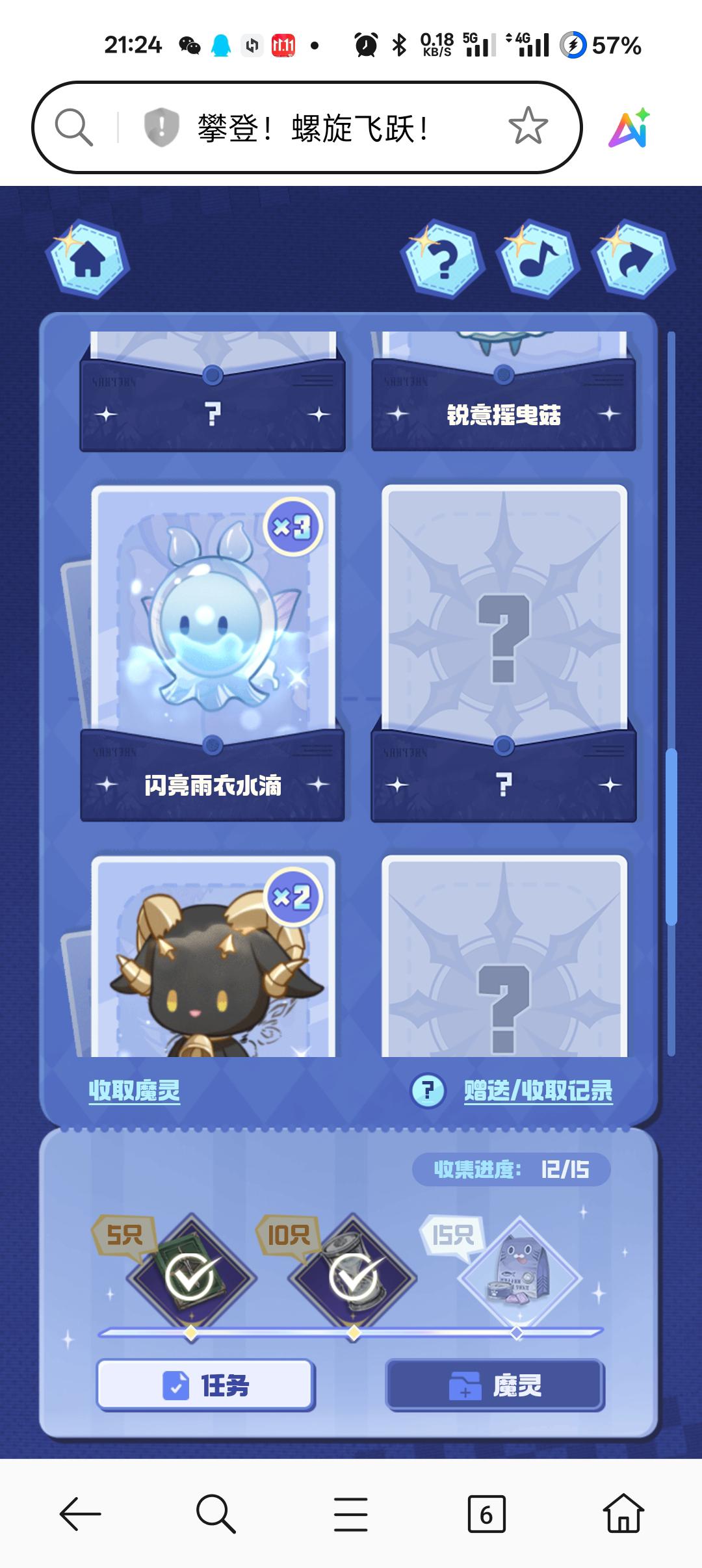The width and height of the screenshot is (702, 1568).
Task: View 赠送/收取记录 history
Action: pyautogui.click(x=538, y=1091)
